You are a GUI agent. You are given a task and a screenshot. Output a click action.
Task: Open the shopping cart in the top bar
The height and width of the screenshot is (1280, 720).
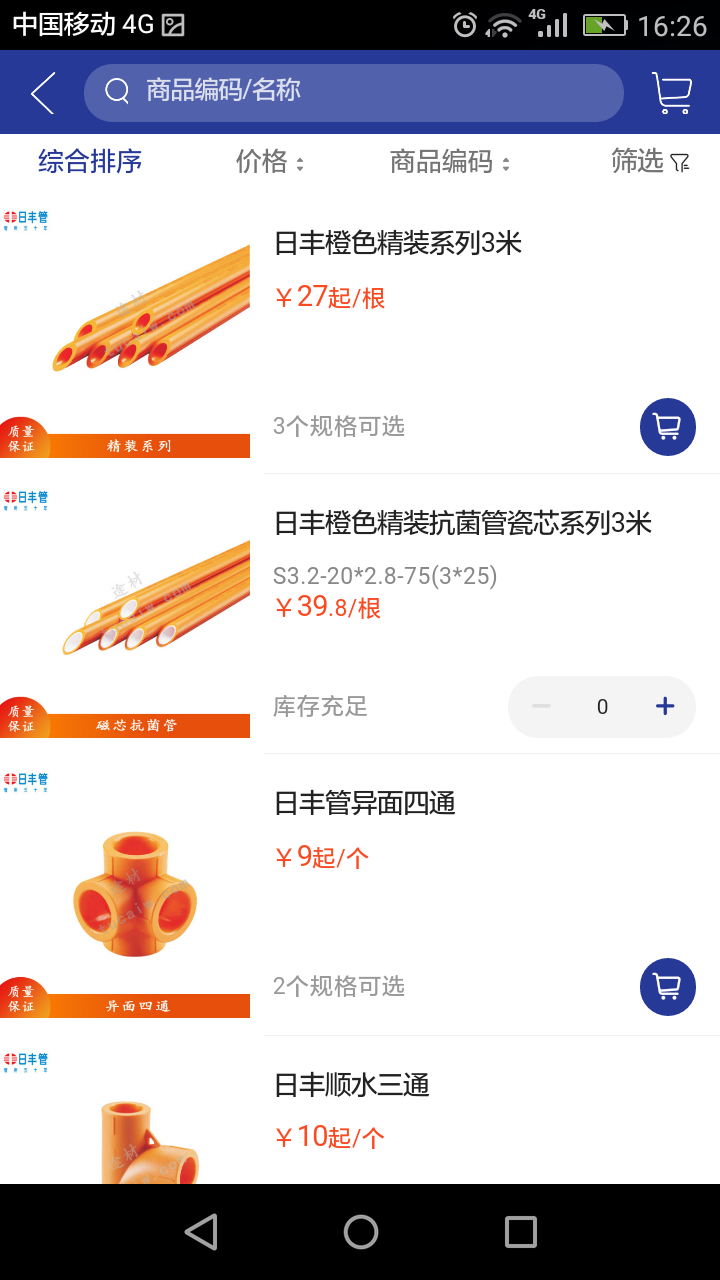(x=671, y=92)
